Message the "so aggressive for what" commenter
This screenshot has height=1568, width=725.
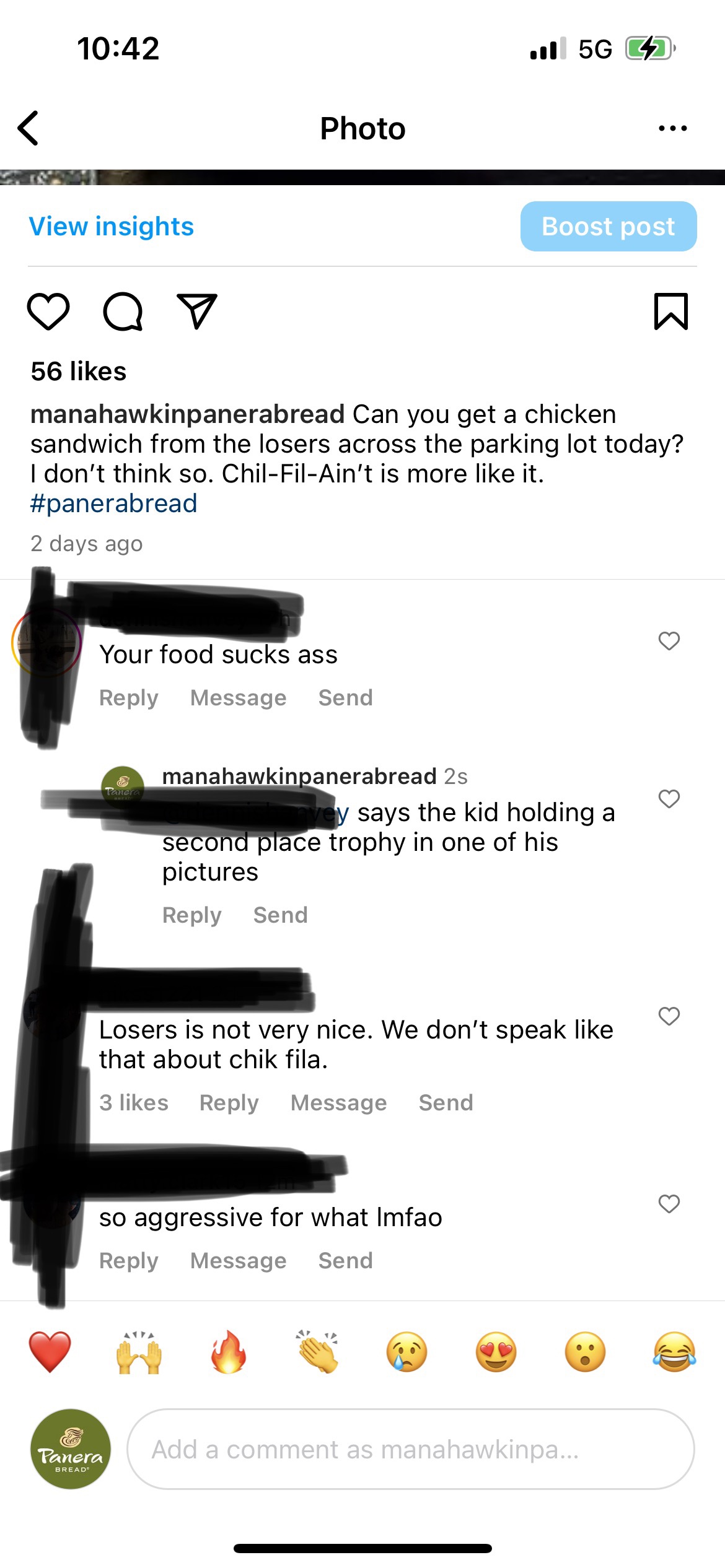tap(238, 1261)
